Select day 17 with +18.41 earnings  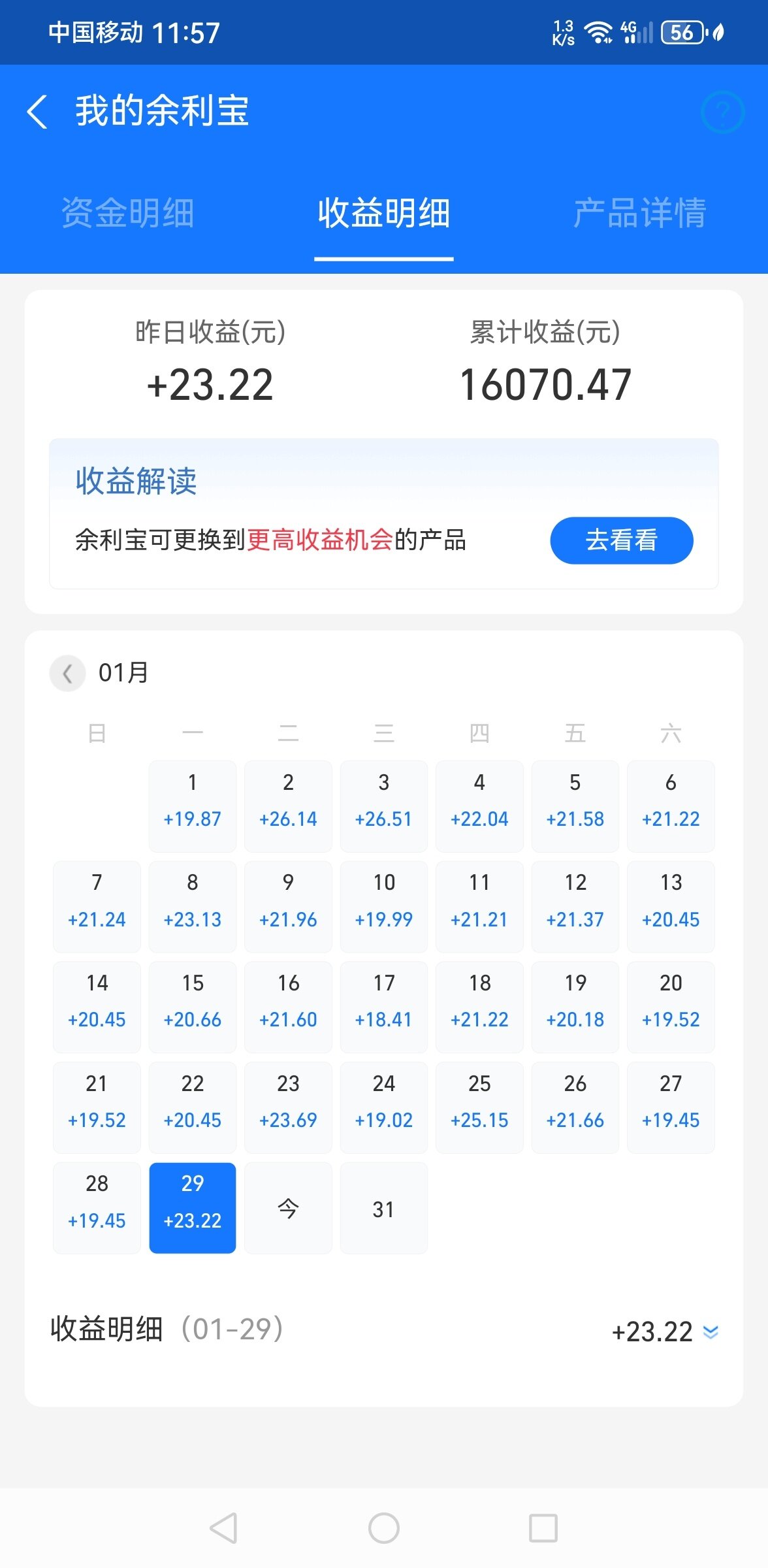pos(384,1007)
